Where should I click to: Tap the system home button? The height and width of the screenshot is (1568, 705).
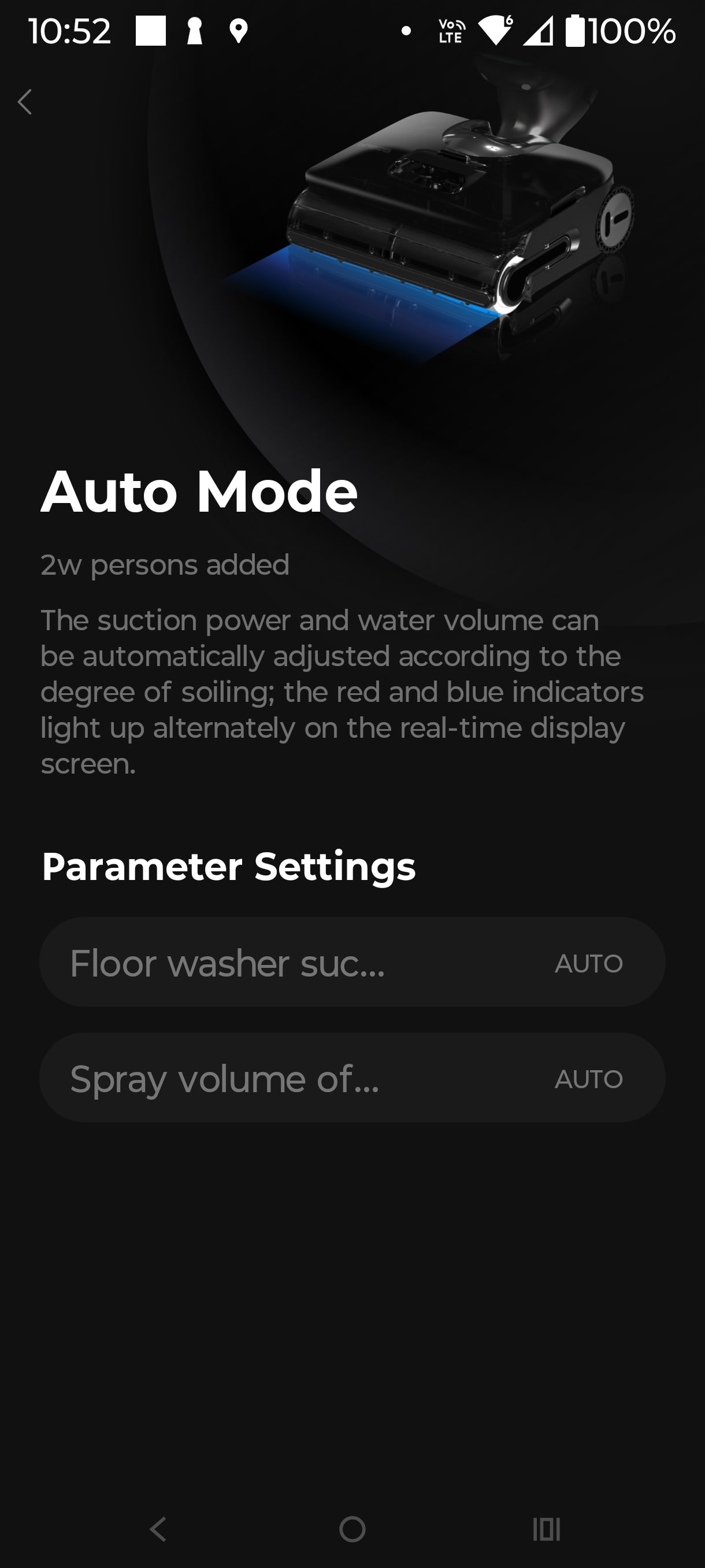click(x=352, y=1529)
